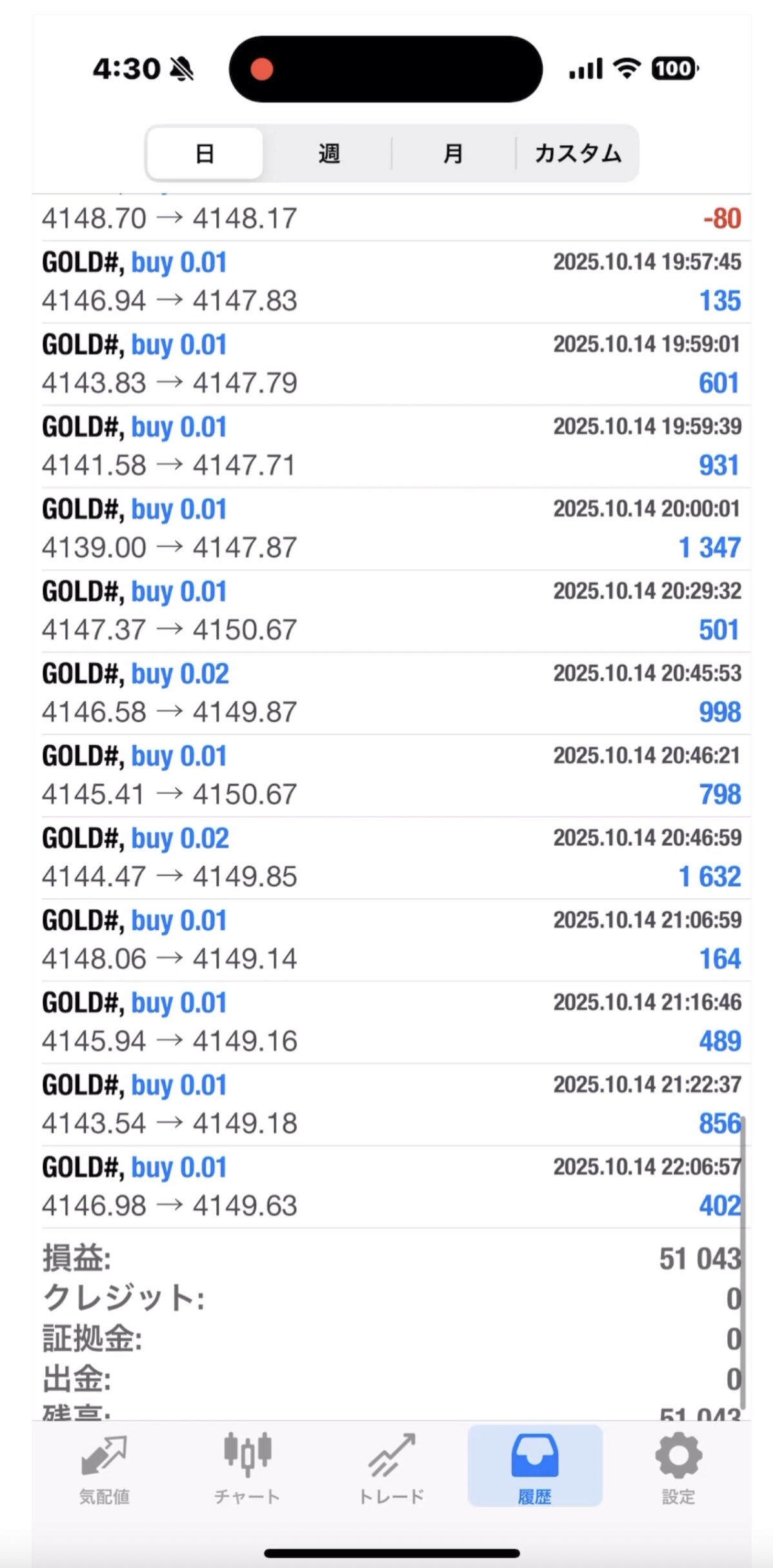The image size is (773, 1568).
Task: Open the GOLD# trade at 21:06:59
Action: tap(391, 940)
